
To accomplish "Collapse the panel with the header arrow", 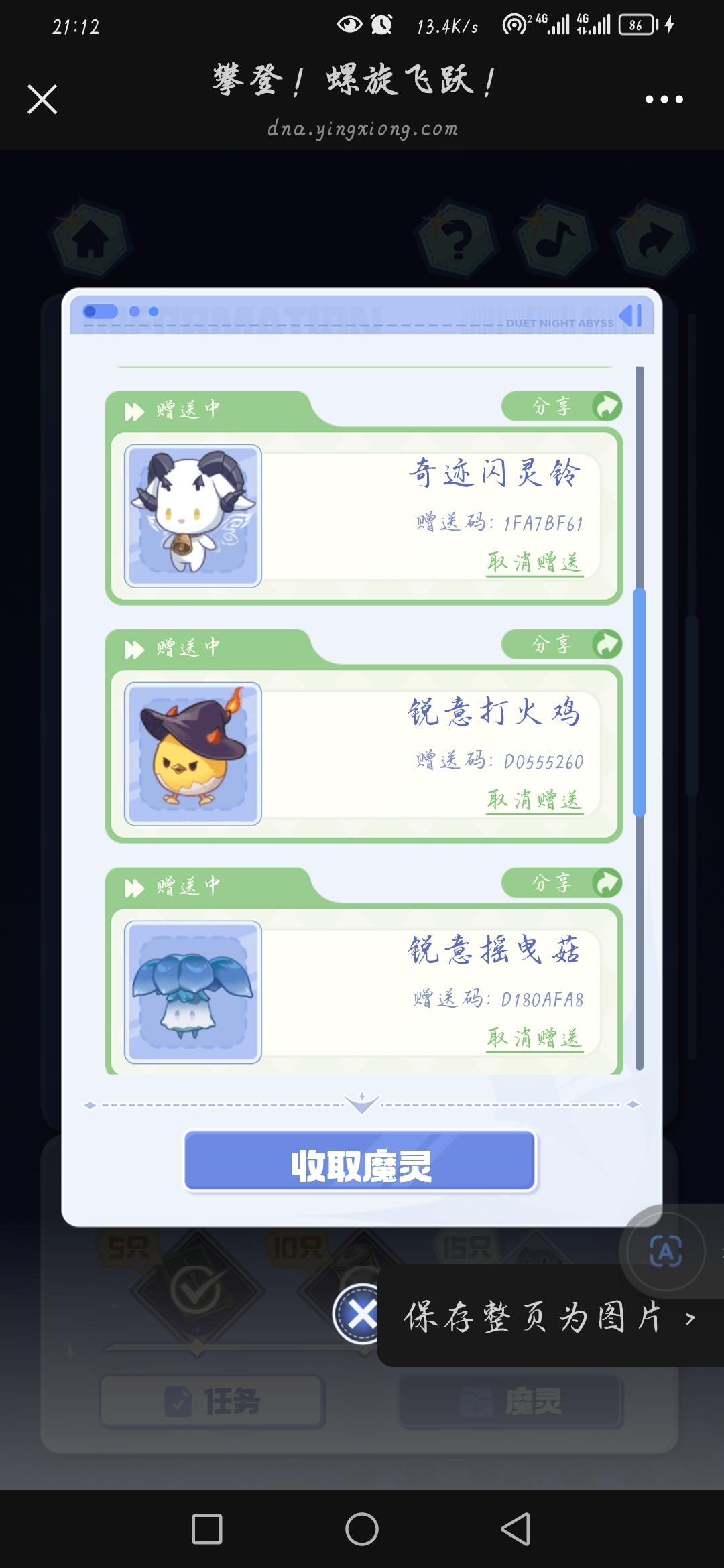I will pyautogui.click(x=630, y=316).
